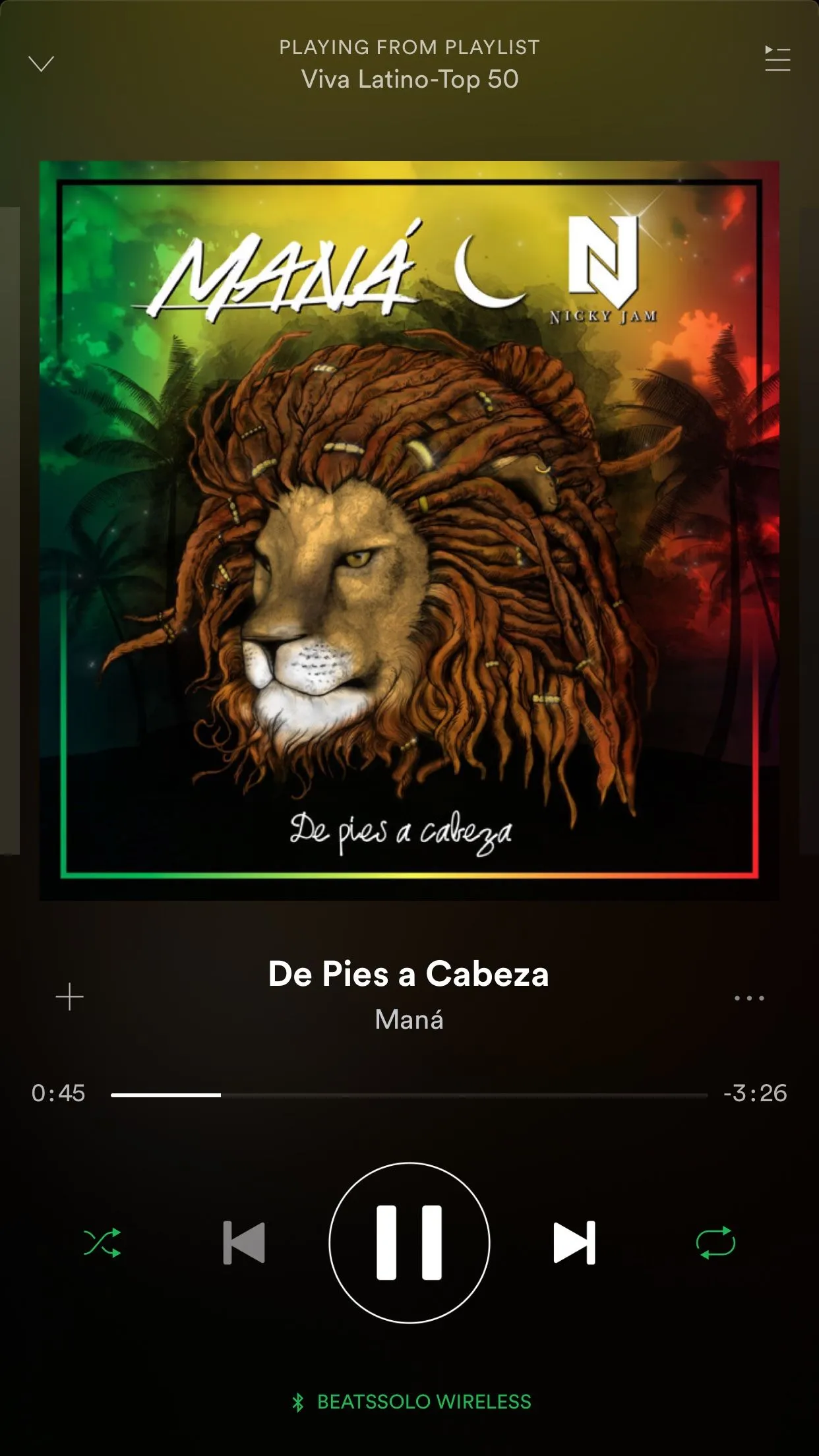Skip to the previous track
The width and height of the screenshot is (819, 1456).
click(244, 1243)
